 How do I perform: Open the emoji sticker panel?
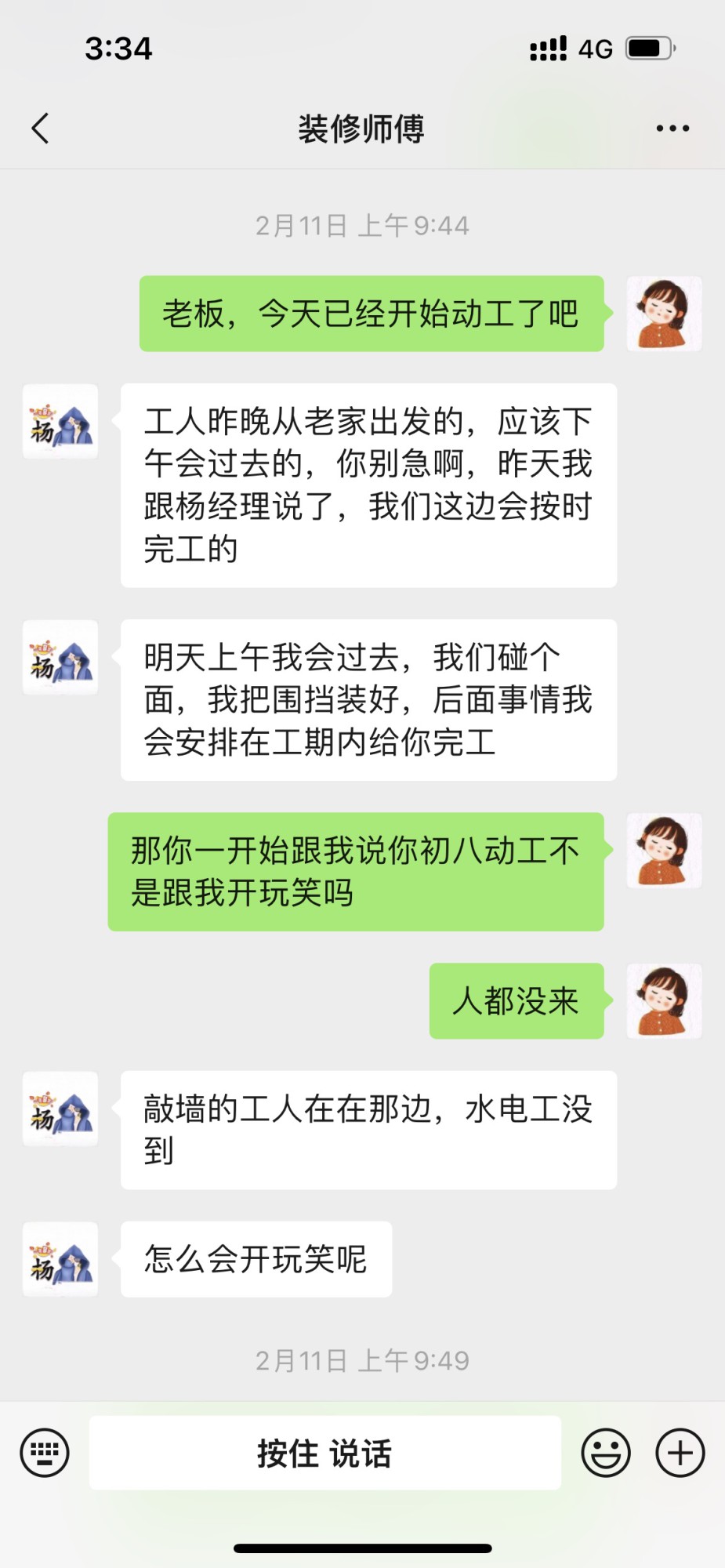[x=605, y=1453]
